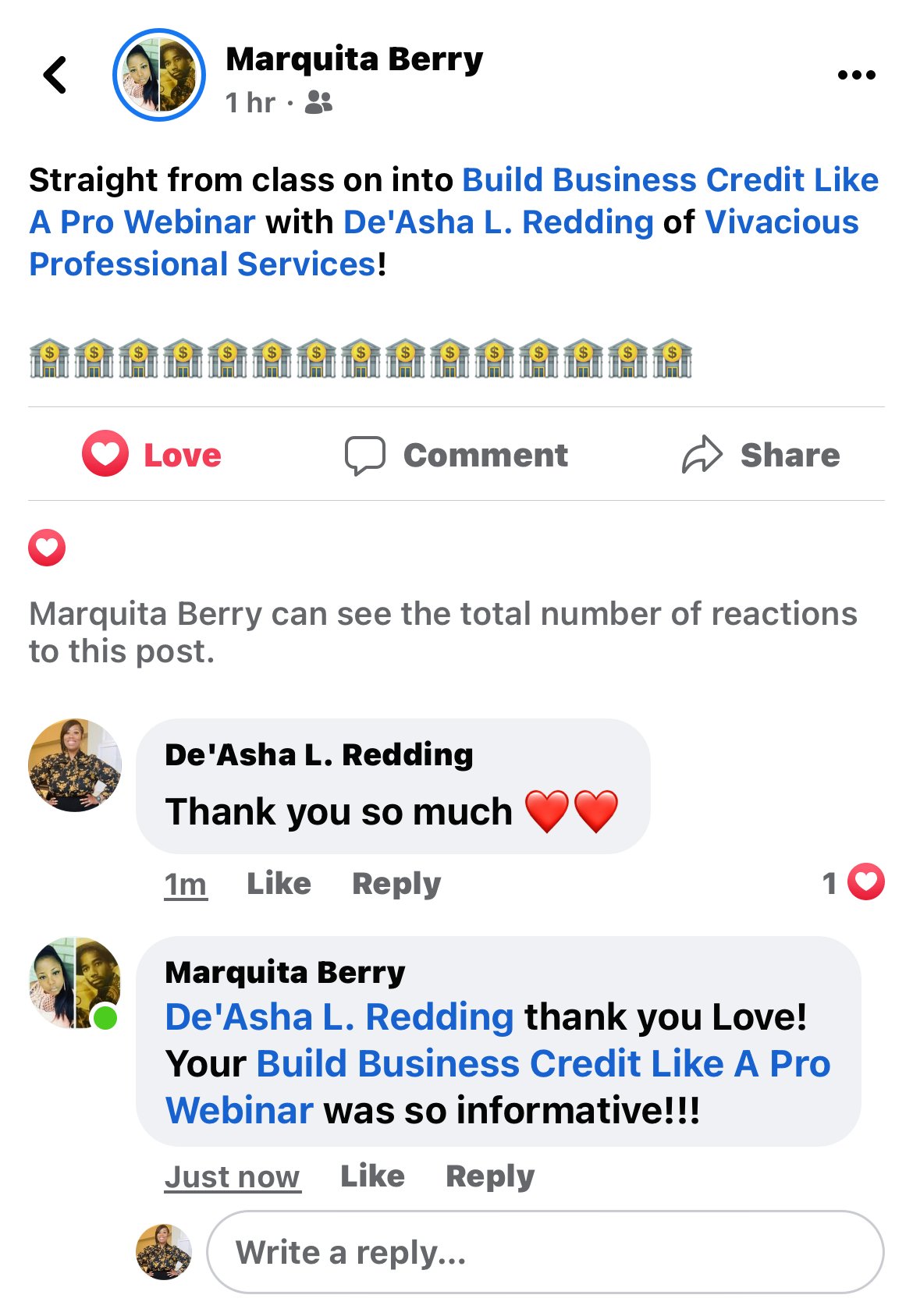Open De'Asha L. Redding tag in post text
This screenshot has height=1316, width=913.
click(x=498, y=222)
